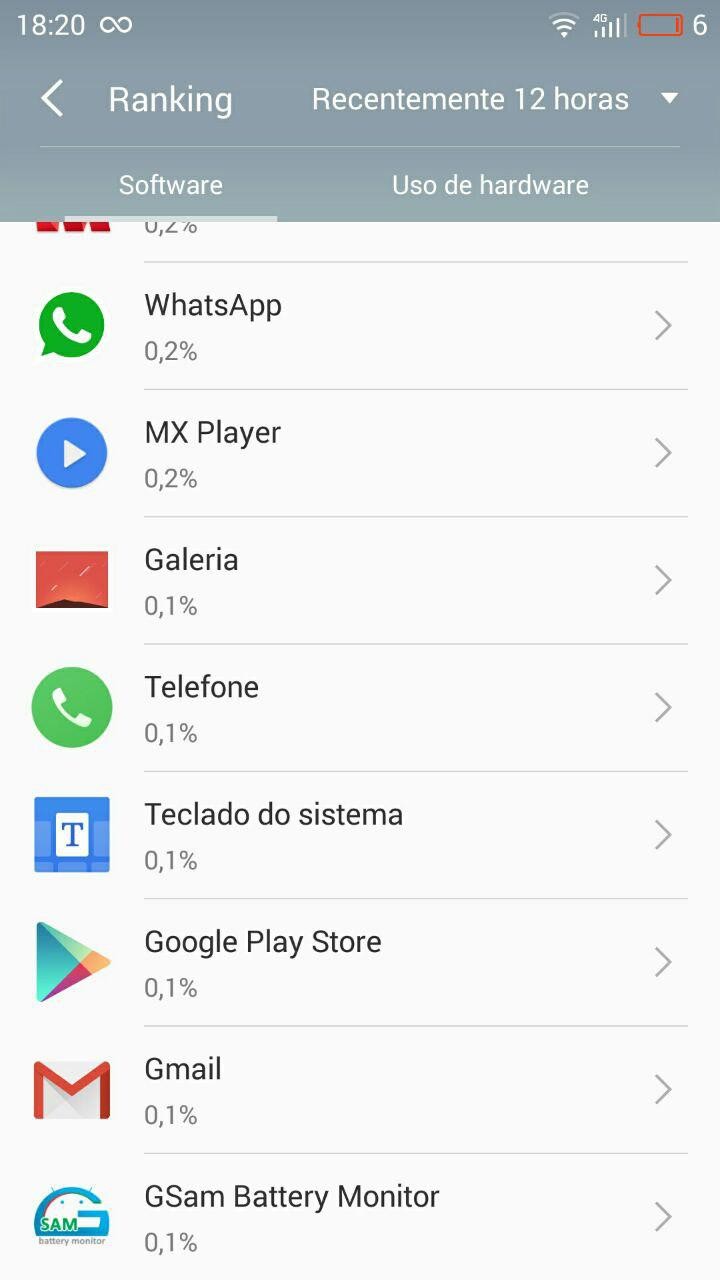Switch to the Uso de hardware tab

click(x=490, y=185)
